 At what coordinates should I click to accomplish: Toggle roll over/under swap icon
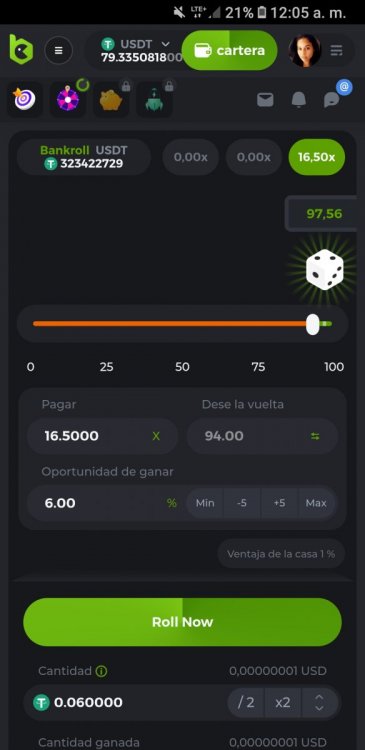pos(315,436)
